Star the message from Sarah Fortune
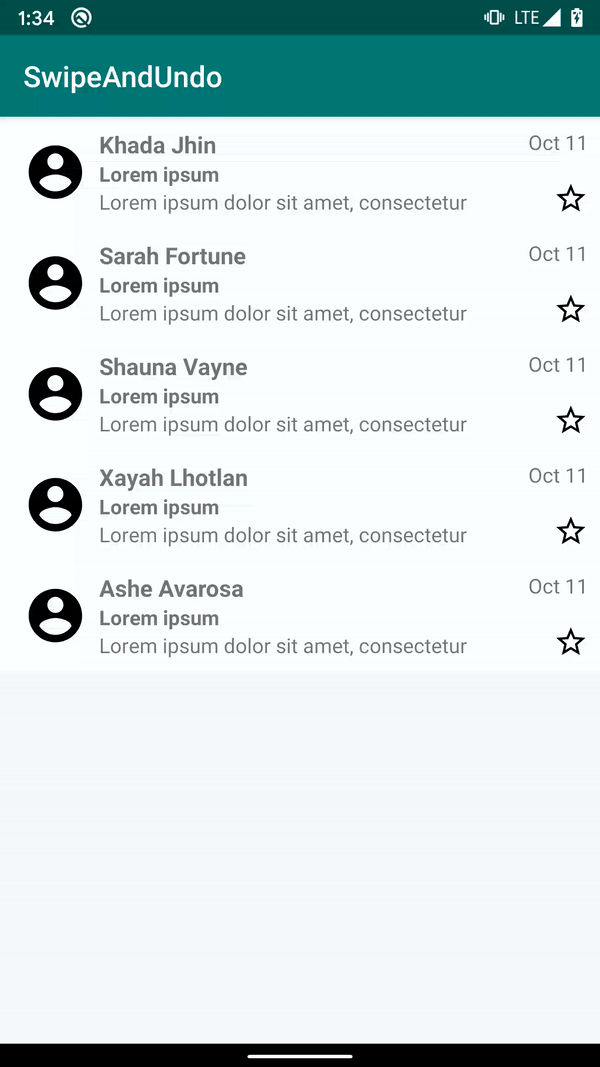The image size is (600, 1067). point(570,310)
